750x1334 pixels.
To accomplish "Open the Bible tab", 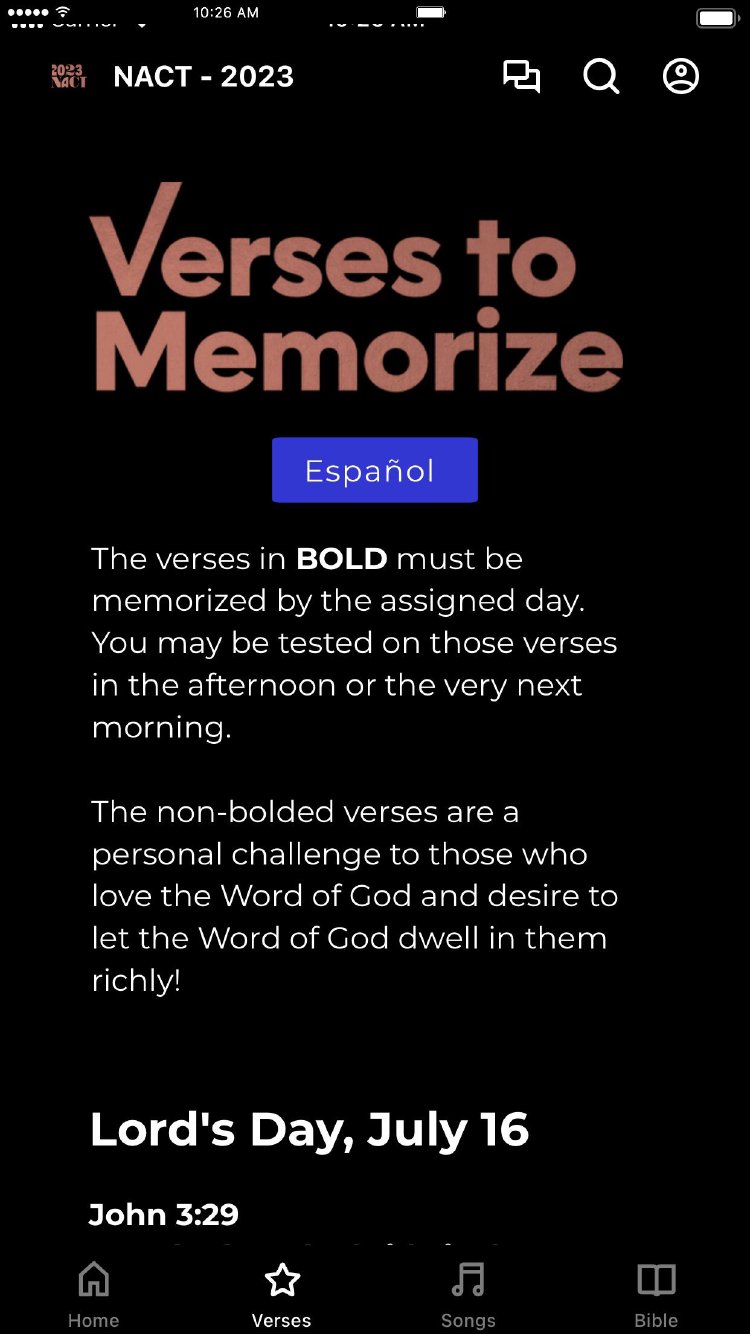I will pyautogui.click(x=656, y=1294).
